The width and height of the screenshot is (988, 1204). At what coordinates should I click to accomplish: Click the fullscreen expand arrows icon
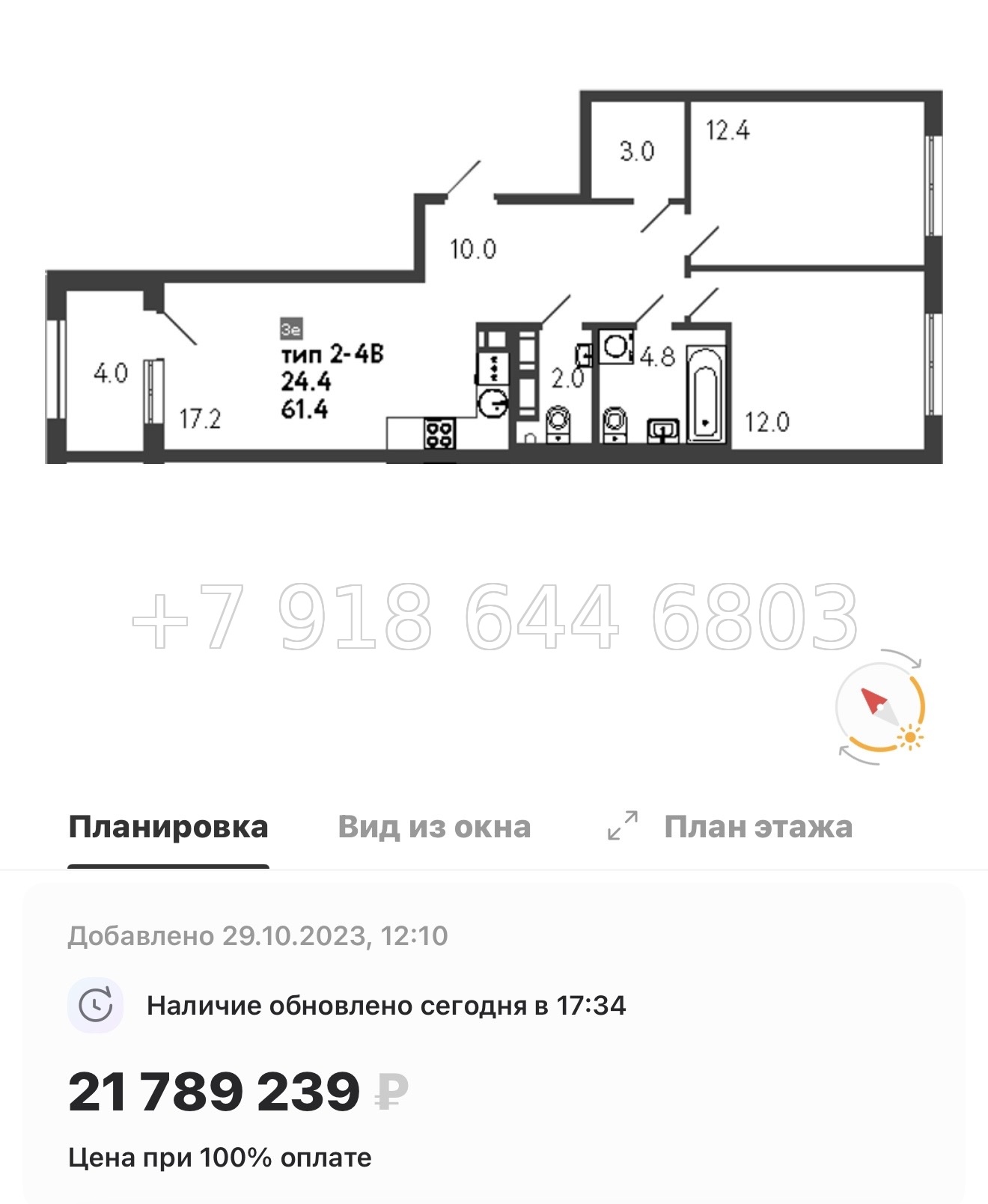point(623,826)
